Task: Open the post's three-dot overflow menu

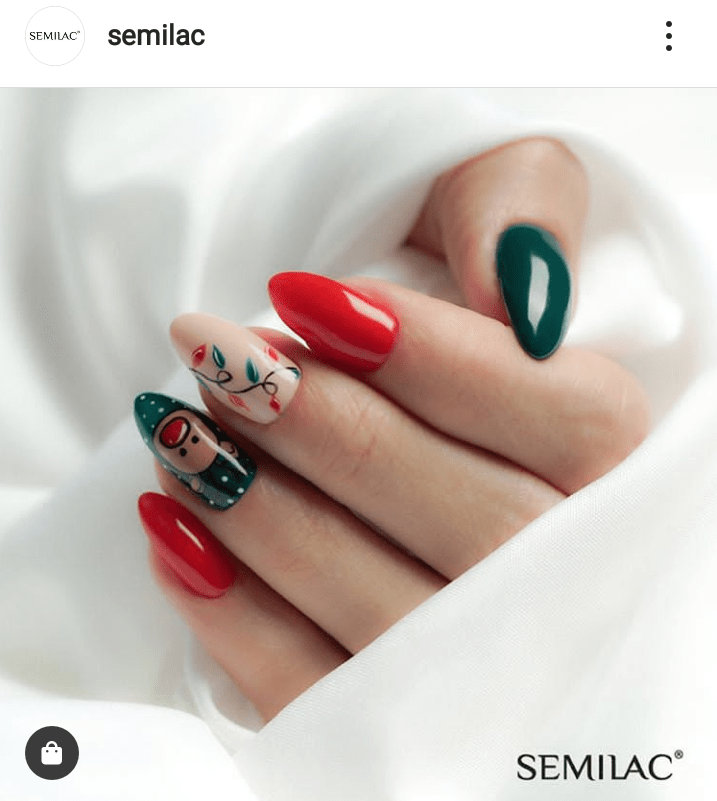Action: [668, 36]
